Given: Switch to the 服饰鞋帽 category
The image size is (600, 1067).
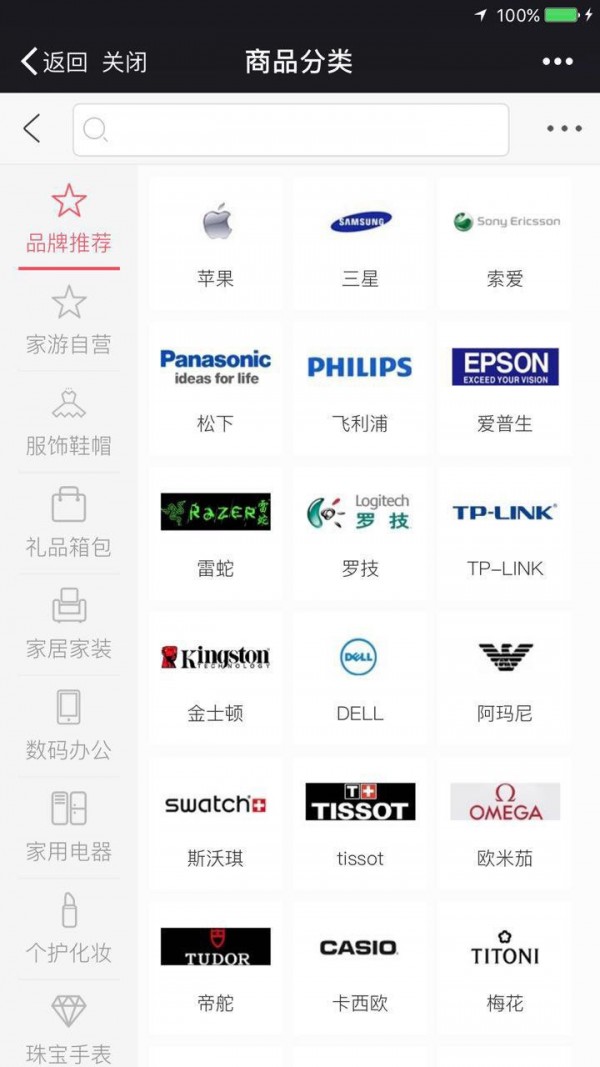Looking at the screenshot, I should coord(69,423).
